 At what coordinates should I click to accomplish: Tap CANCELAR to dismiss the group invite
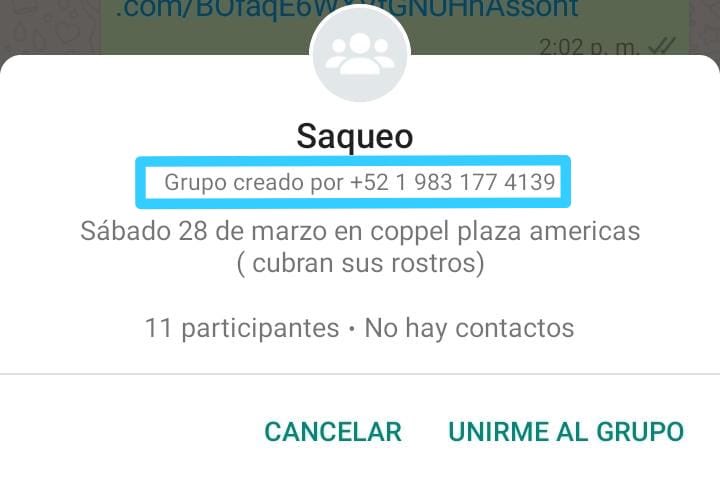(332, 432)
